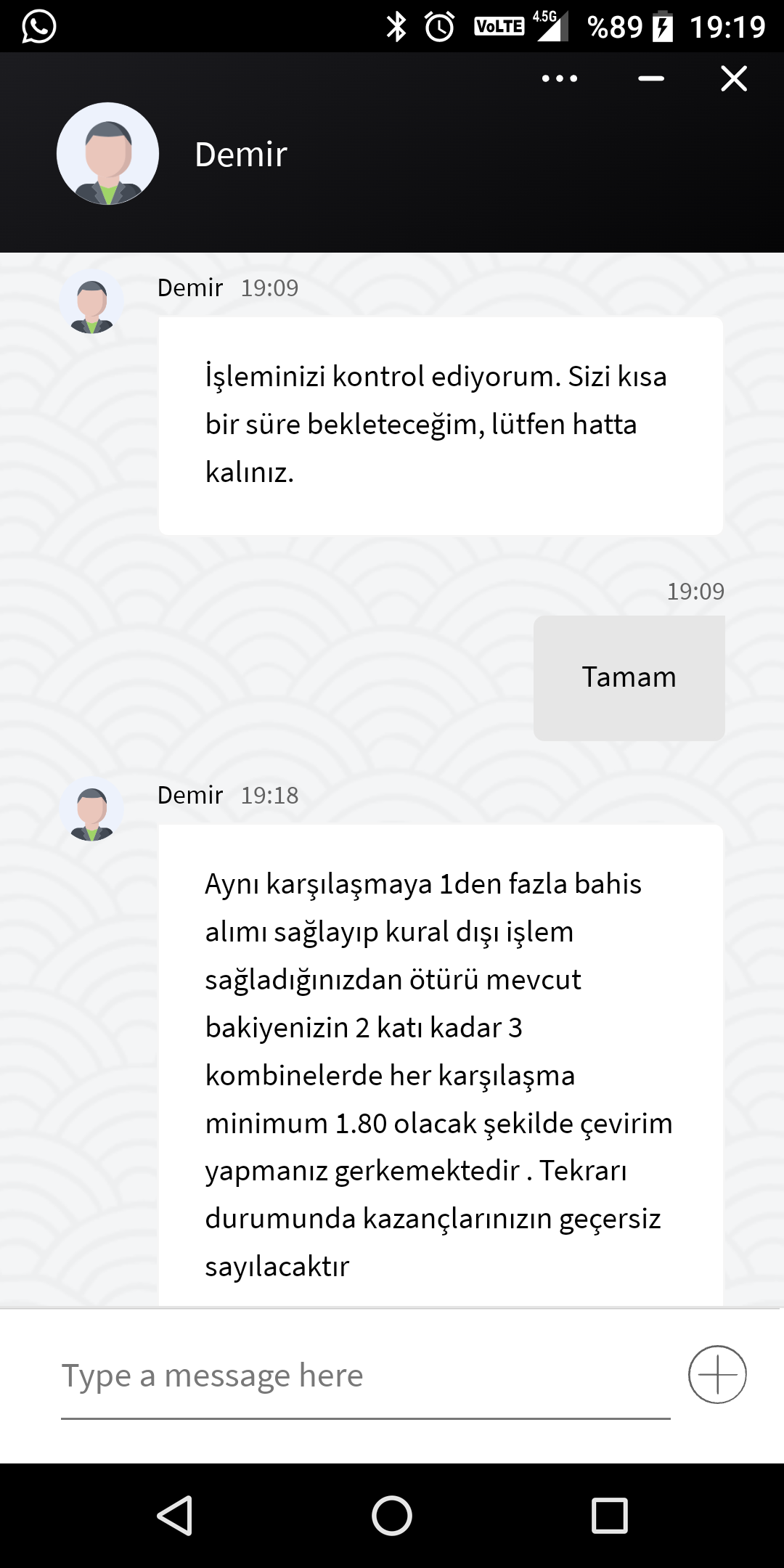Open the plus attachment button

[x=717, y=1374]
